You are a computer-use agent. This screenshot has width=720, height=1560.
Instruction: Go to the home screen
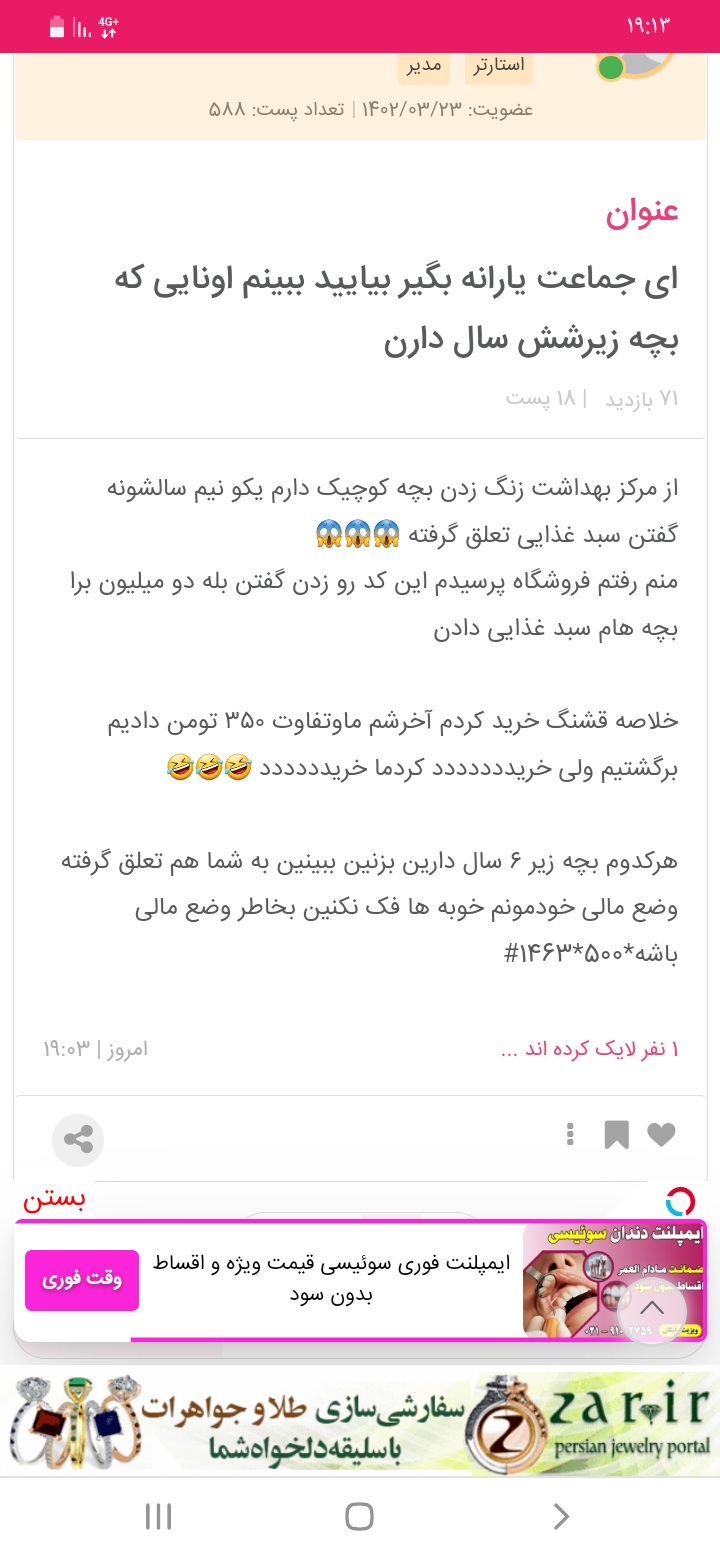coord(359,1516)
